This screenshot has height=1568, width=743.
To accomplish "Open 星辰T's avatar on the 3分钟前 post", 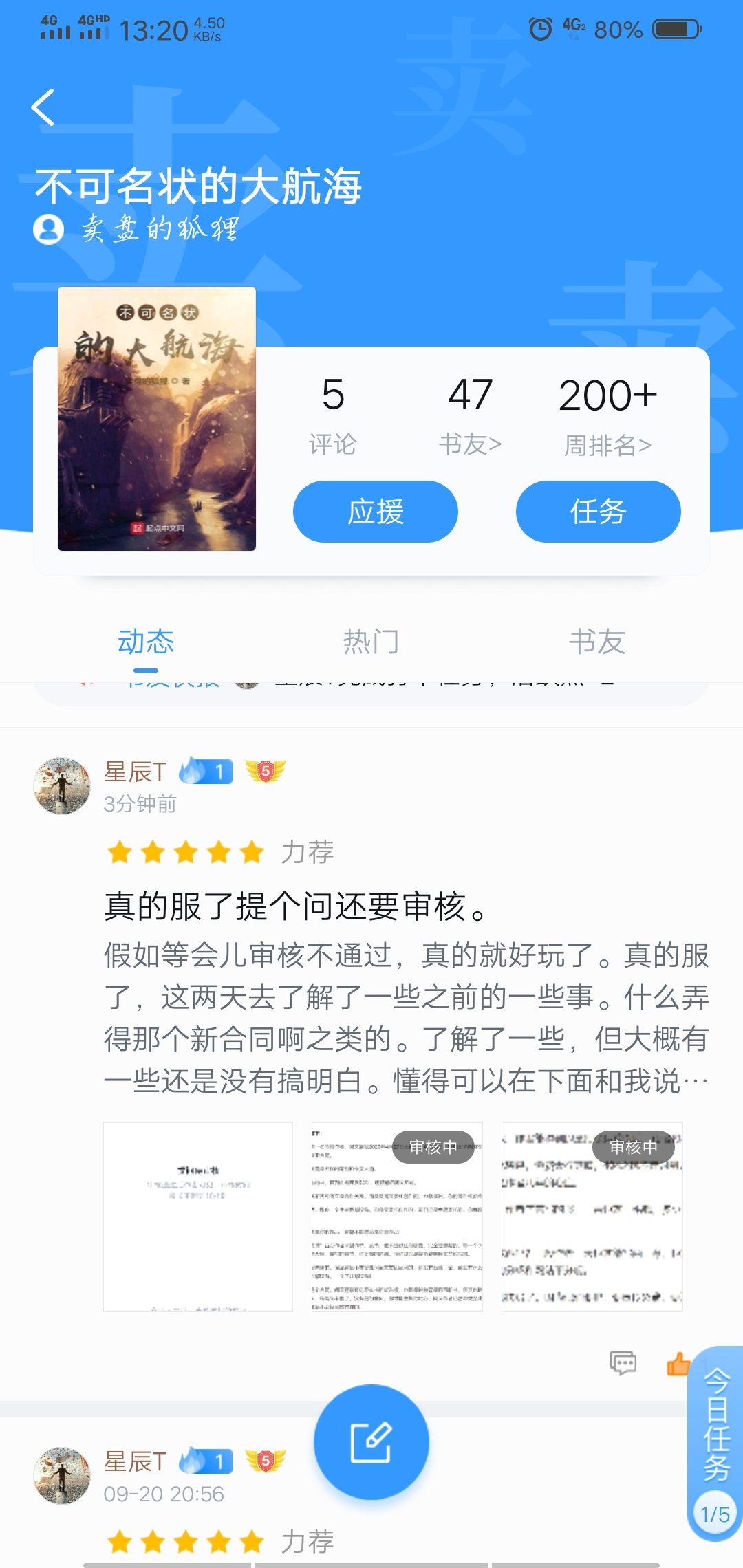I will point(62,786).
